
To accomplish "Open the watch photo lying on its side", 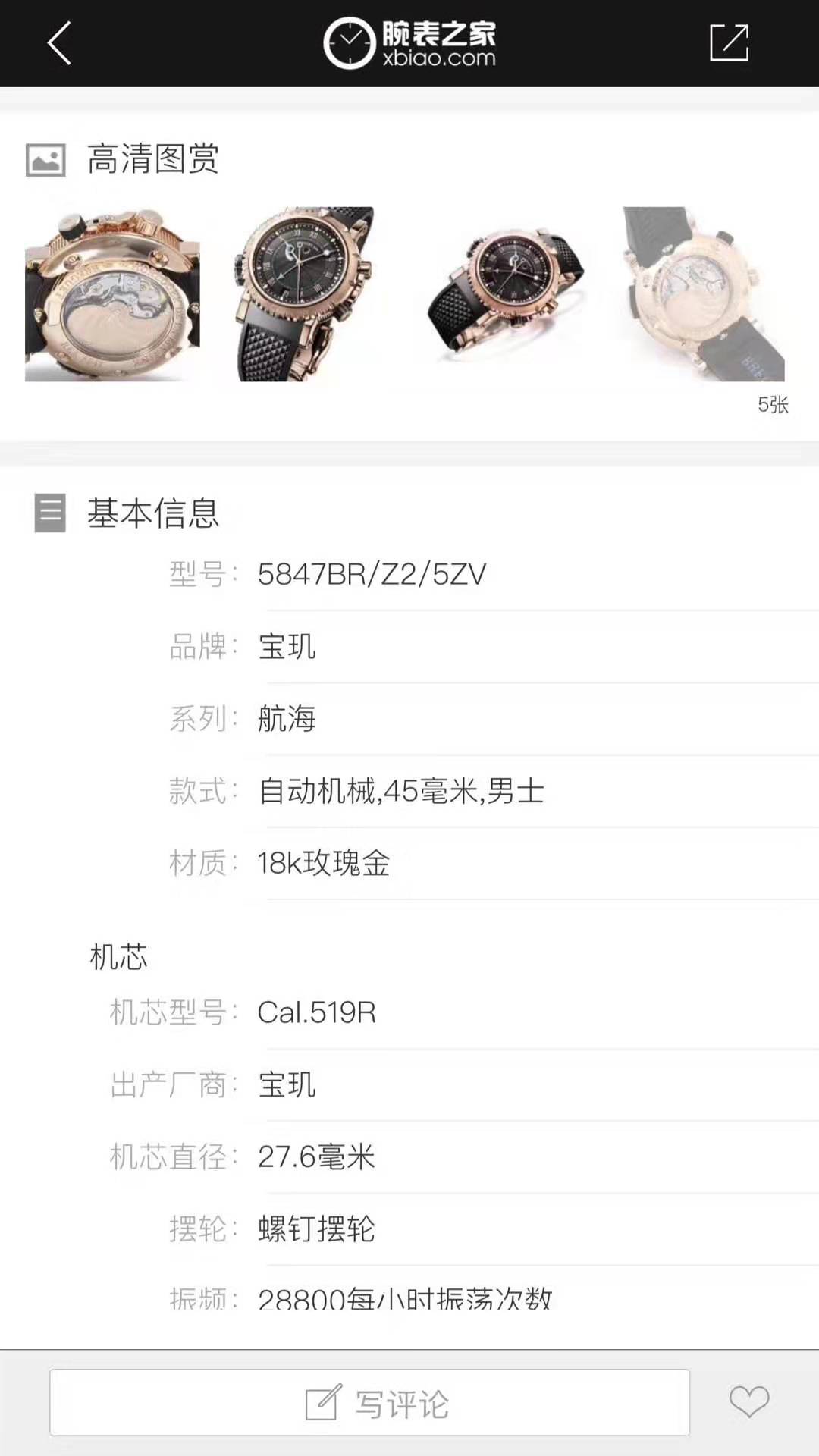I will [x=506, y=294].
